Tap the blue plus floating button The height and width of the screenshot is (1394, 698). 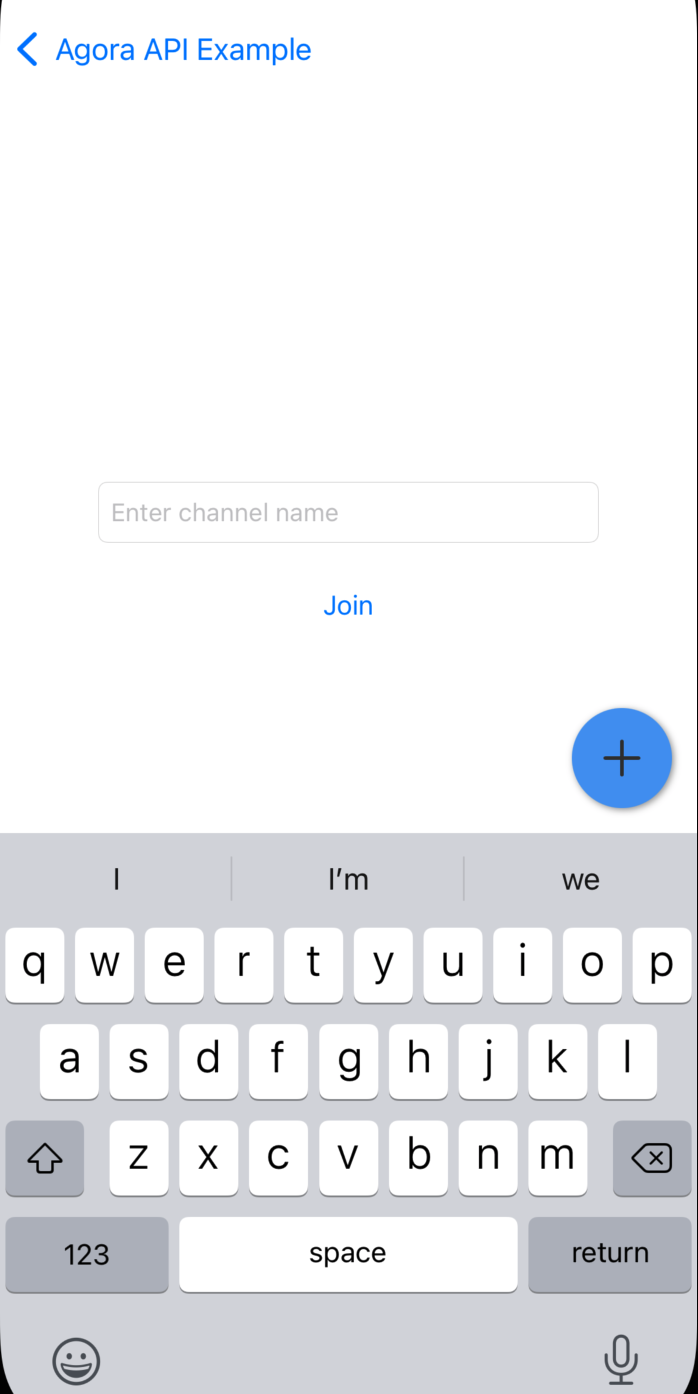pyautogui.click(x=621, y=758)
